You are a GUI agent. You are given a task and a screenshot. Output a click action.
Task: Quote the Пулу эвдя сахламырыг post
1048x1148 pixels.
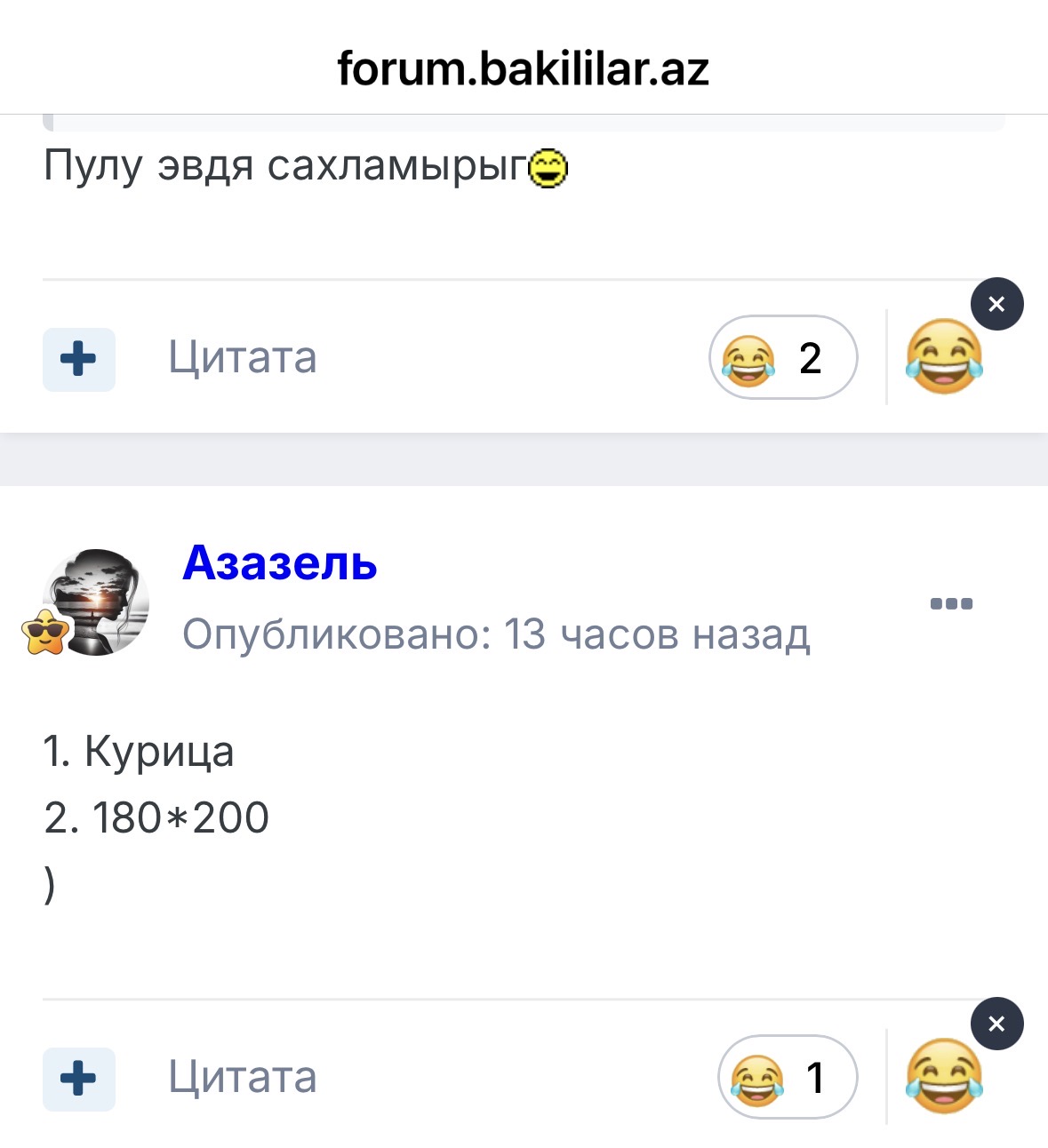point(243,357)
